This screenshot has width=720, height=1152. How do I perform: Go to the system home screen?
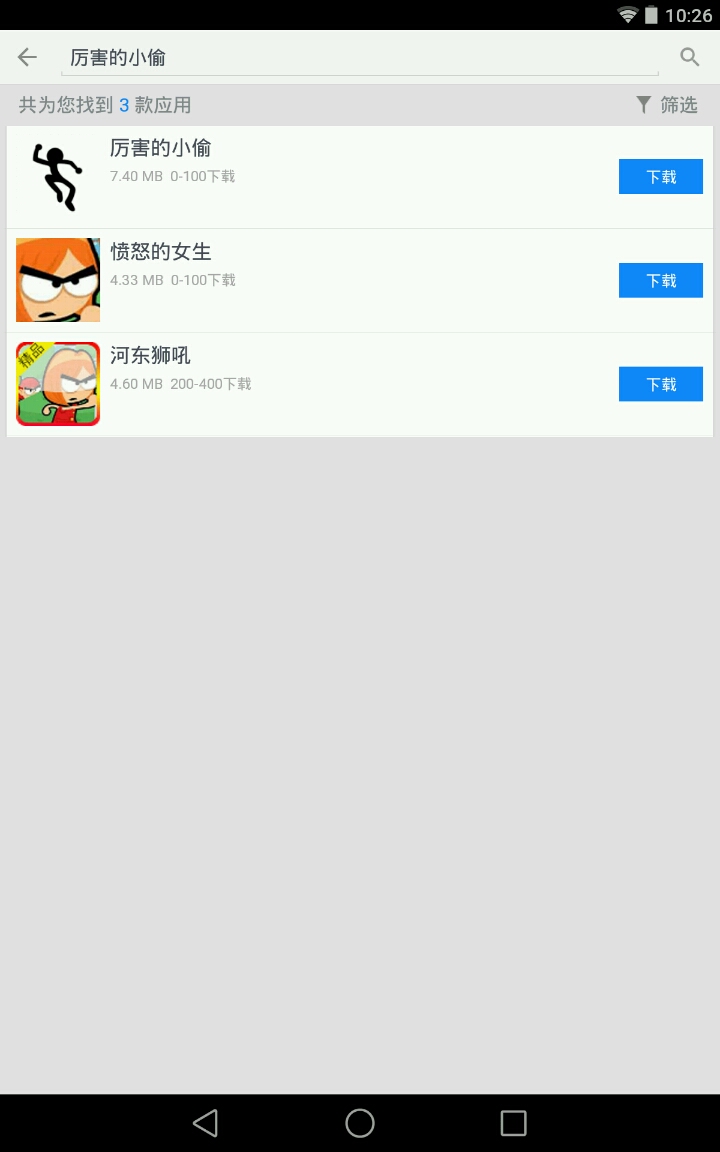[360, 1123]
